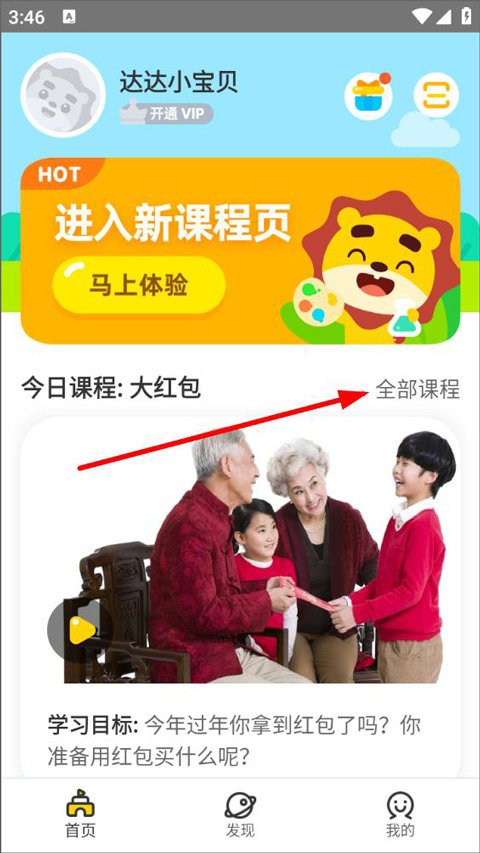The height and width of the screenshot is (853, 480).
Task: Open the gift box icon
Action: pos(368,95)
